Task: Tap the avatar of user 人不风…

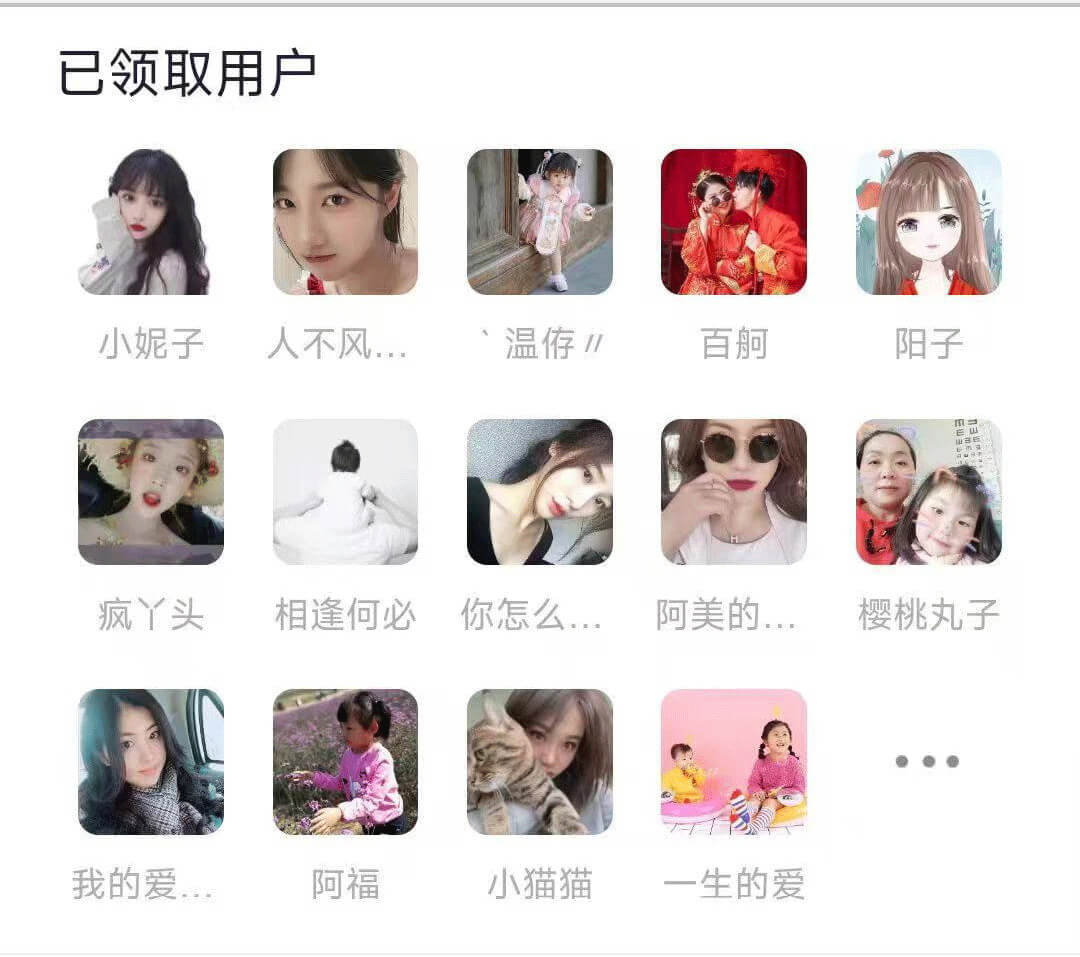Action: 345,222
